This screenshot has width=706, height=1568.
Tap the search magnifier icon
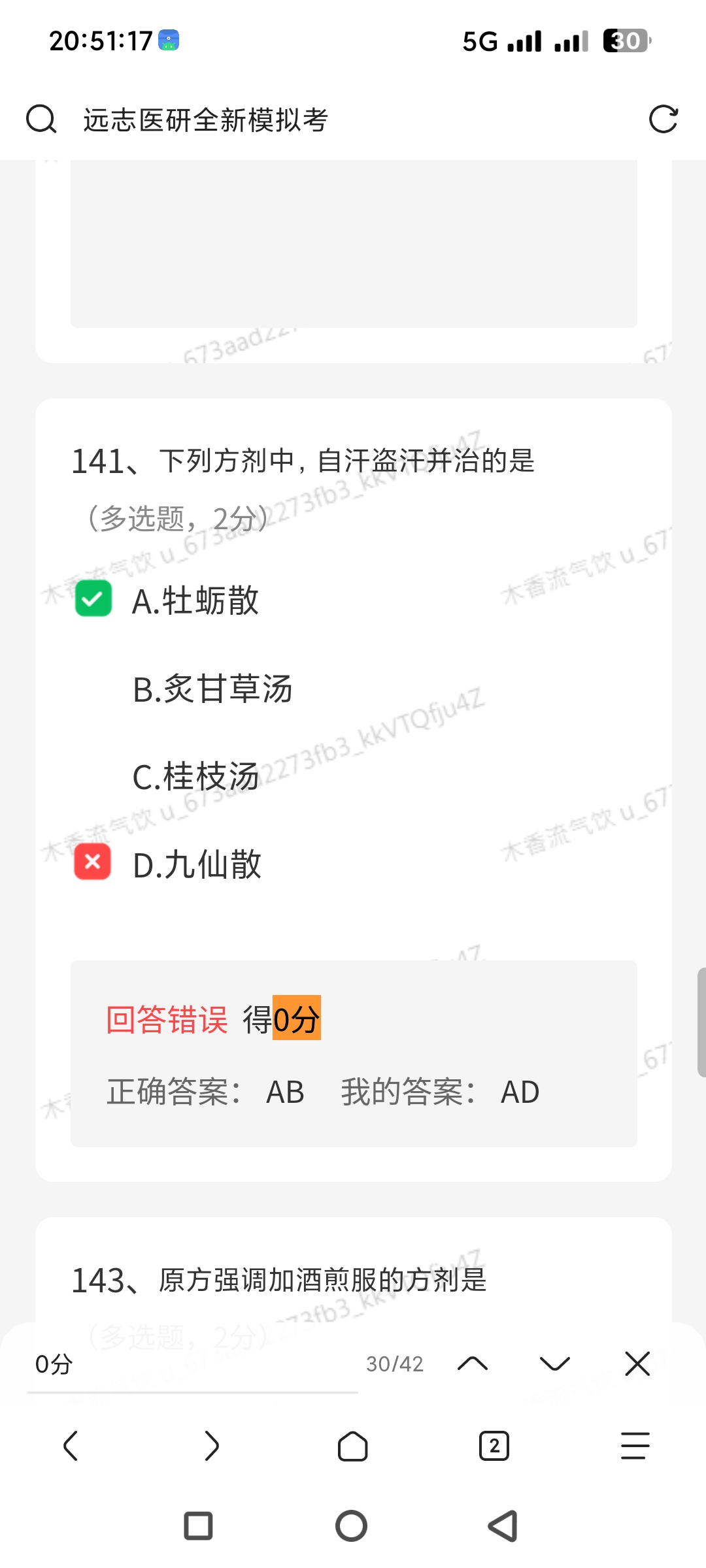41,120
